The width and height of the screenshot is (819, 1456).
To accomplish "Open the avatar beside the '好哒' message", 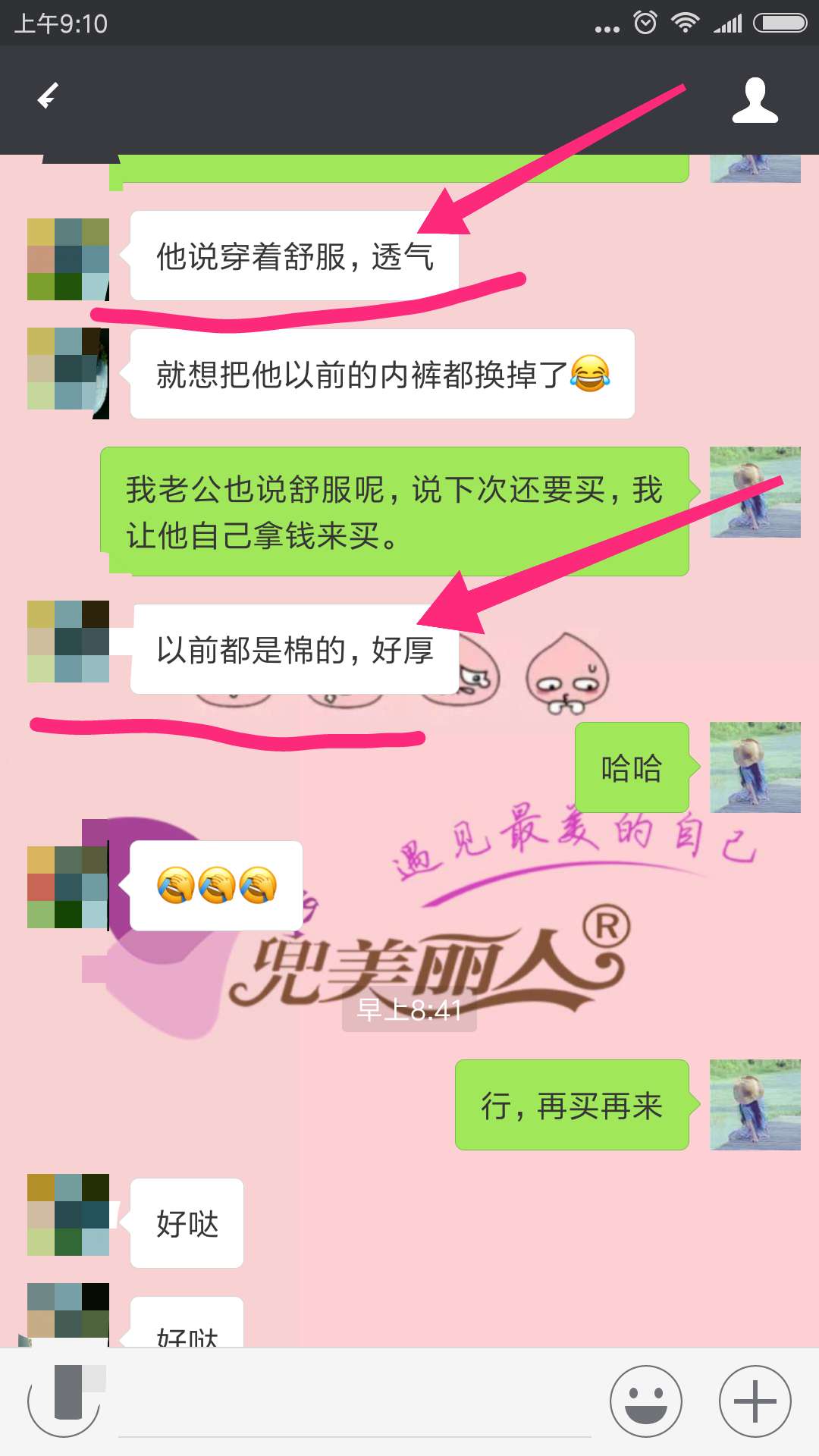I will (x=68, y=1215).
